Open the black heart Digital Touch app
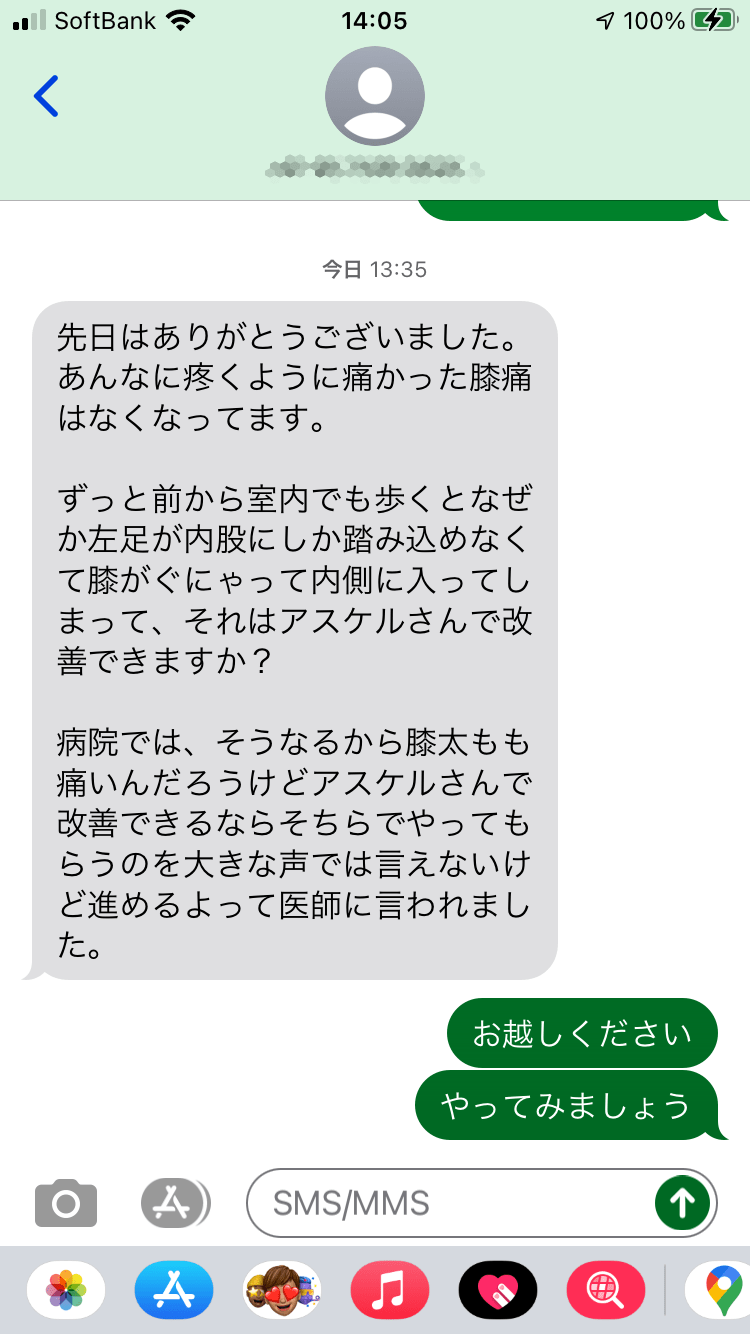This screenshot has height=1334, width=750. 498,1289
